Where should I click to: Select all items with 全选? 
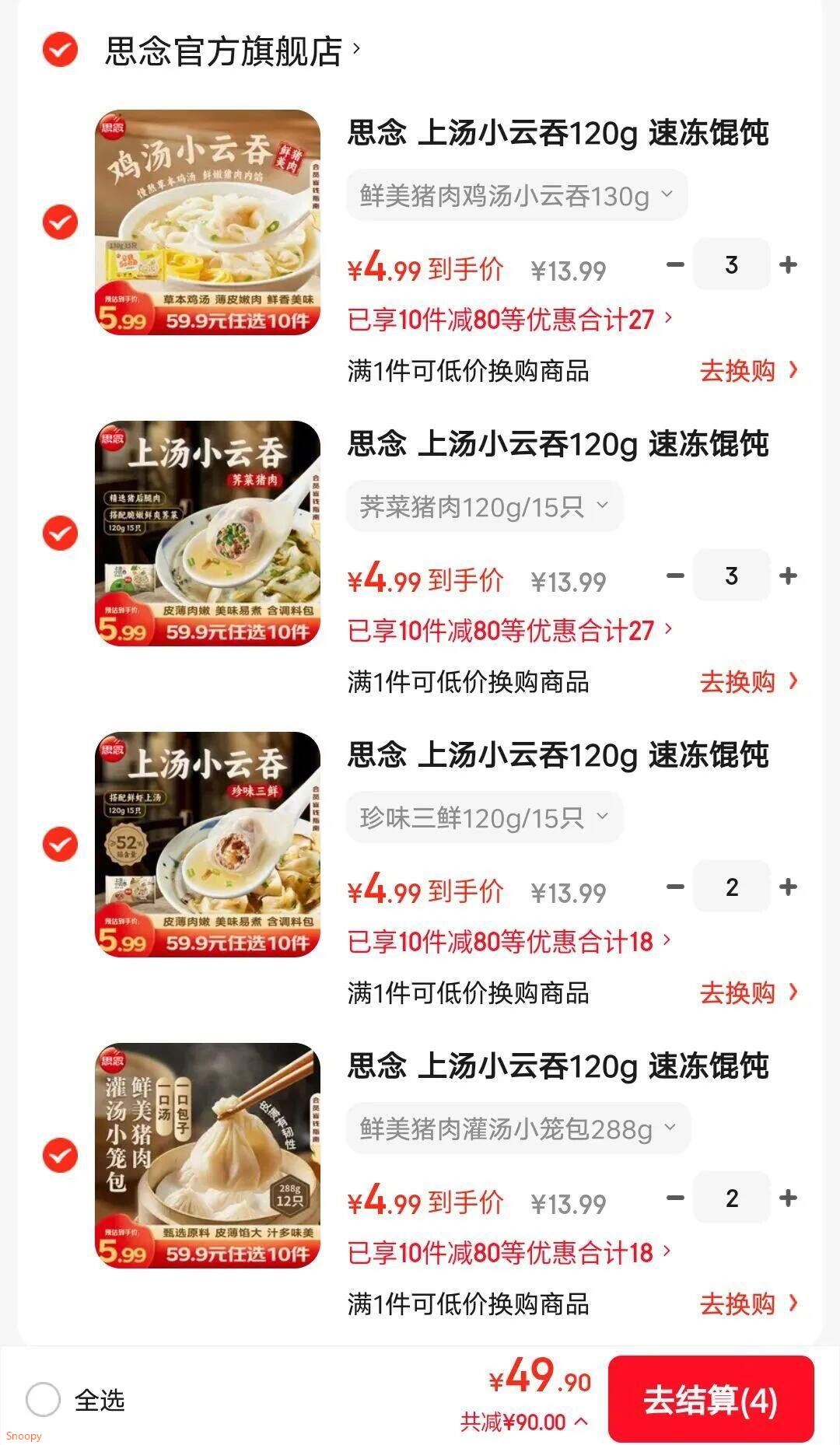point(44,1400)
